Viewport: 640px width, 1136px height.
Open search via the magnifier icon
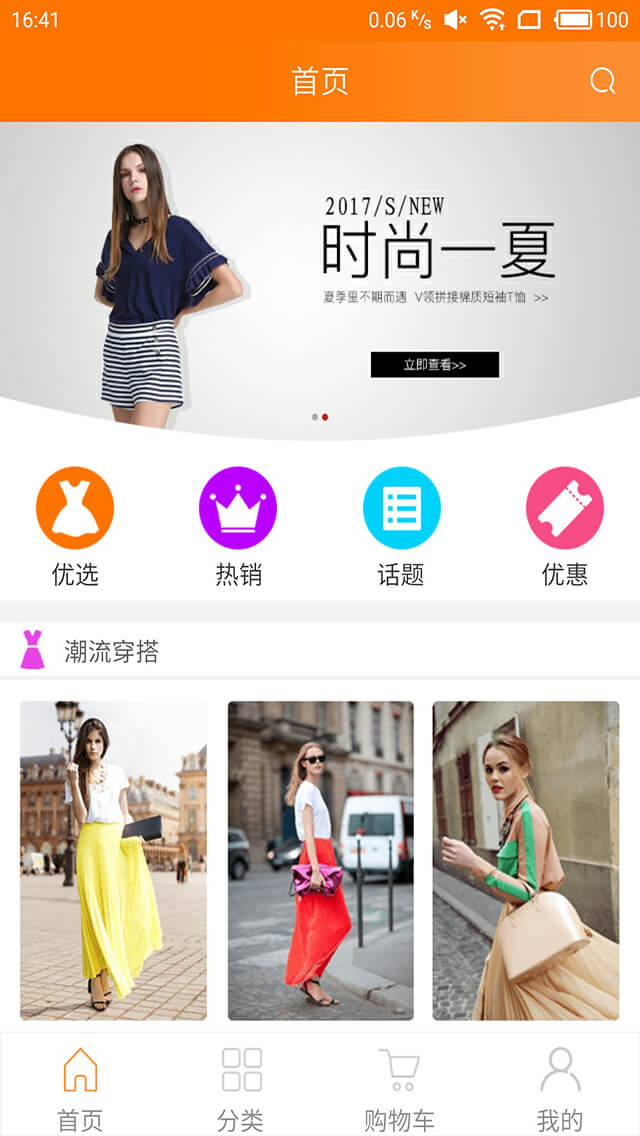602,81
